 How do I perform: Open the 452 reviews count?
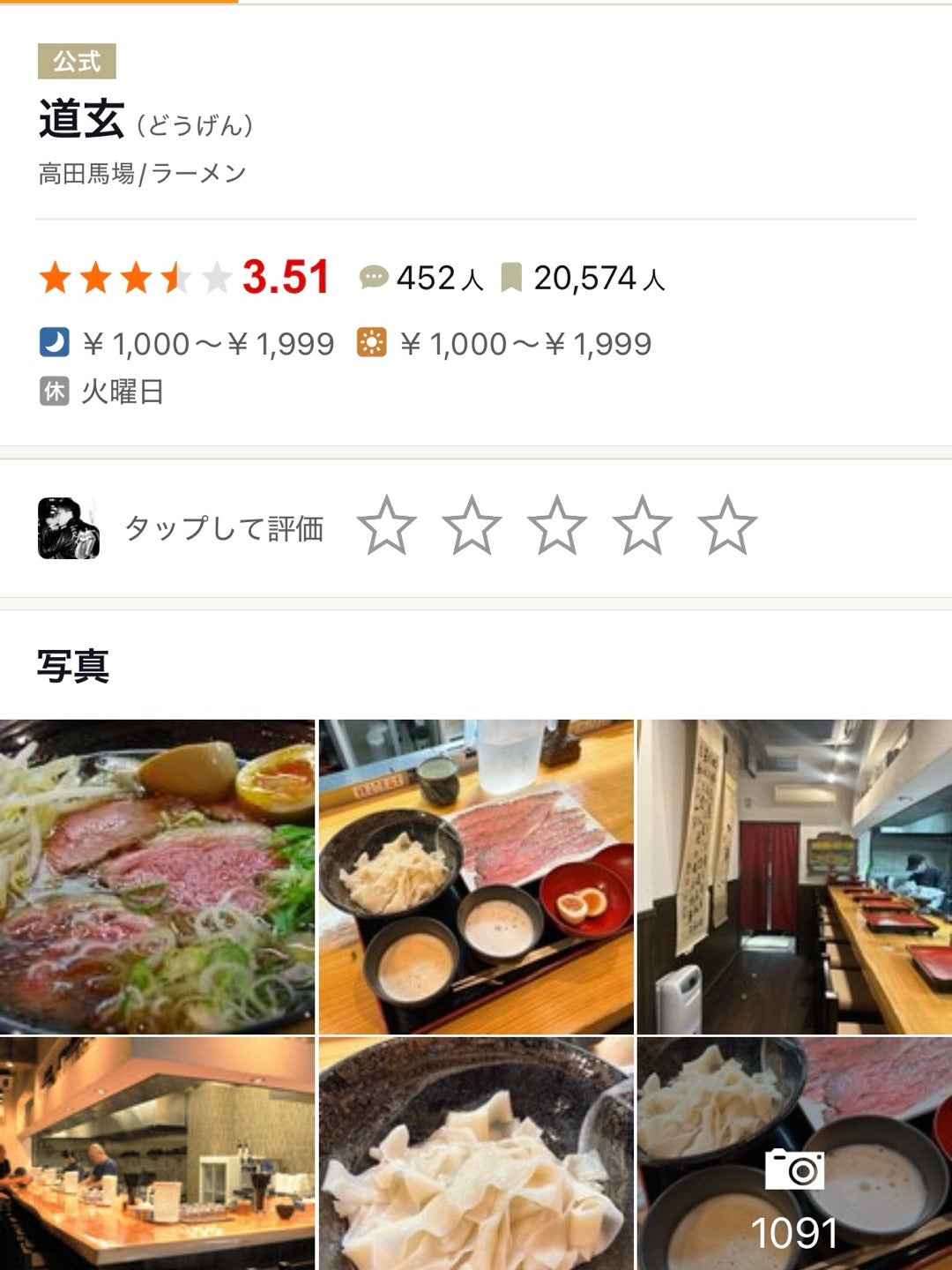pos(422,279)
